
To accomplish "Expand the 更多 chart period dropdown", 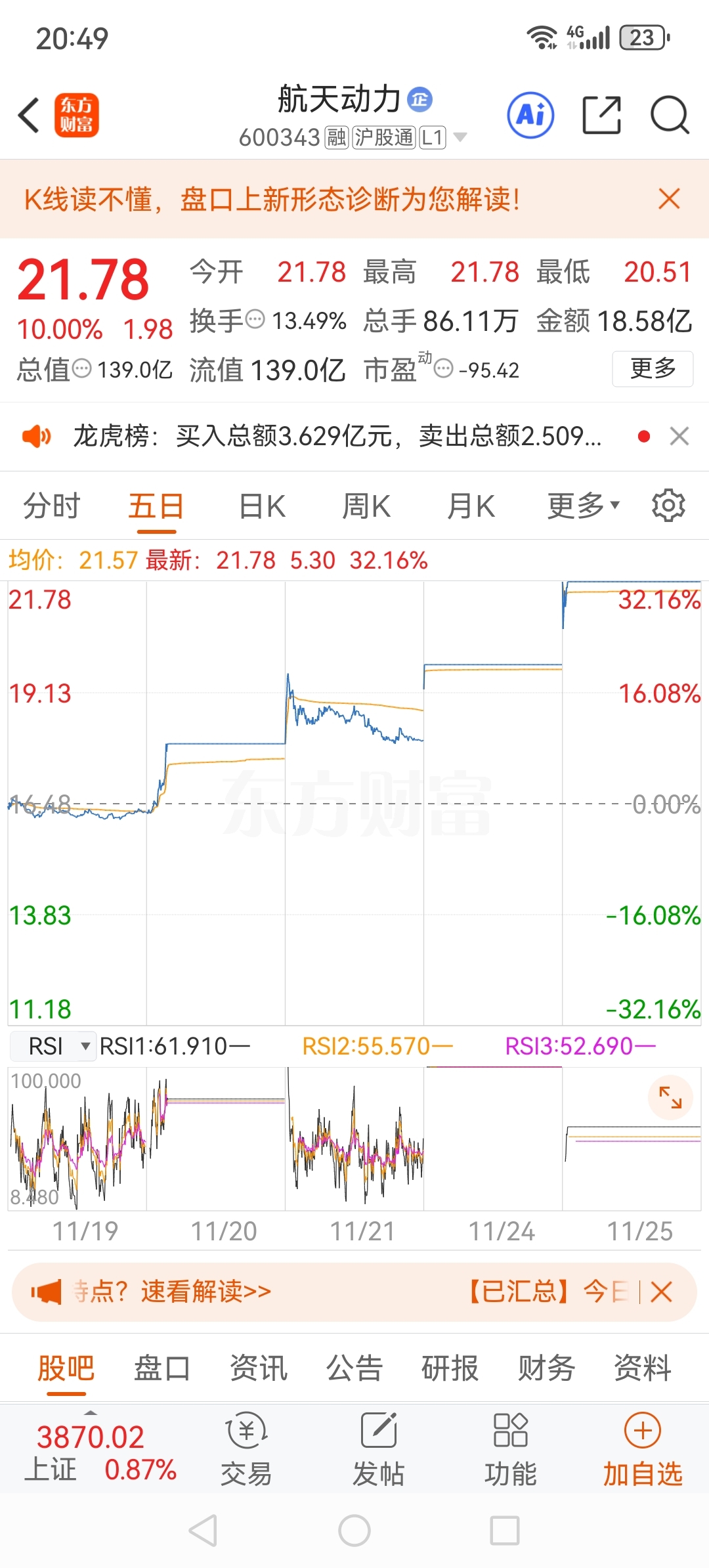I will click(x=583, y=507).
